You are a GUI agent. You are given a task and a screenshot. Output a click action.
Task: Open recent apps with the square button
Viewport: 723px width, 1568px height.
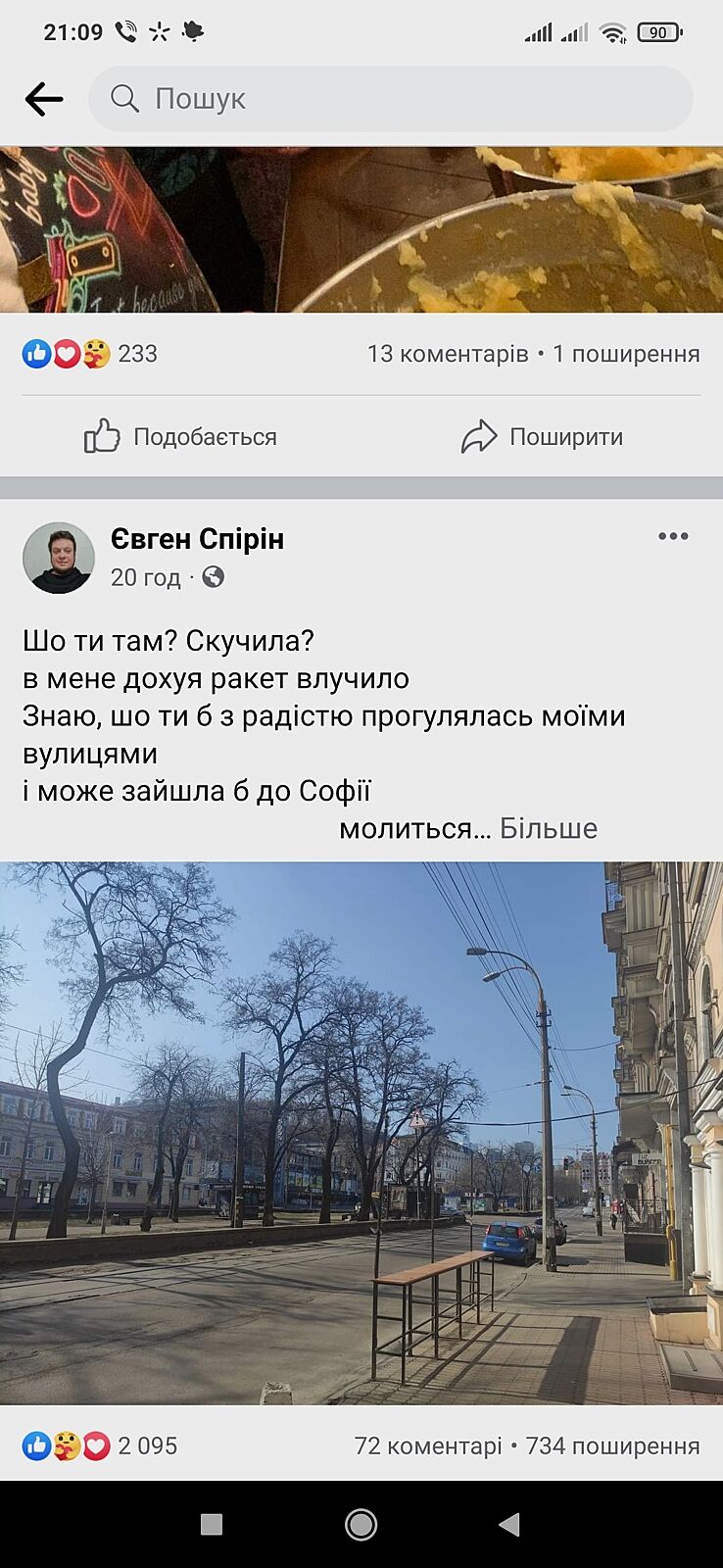point(212,1524)
